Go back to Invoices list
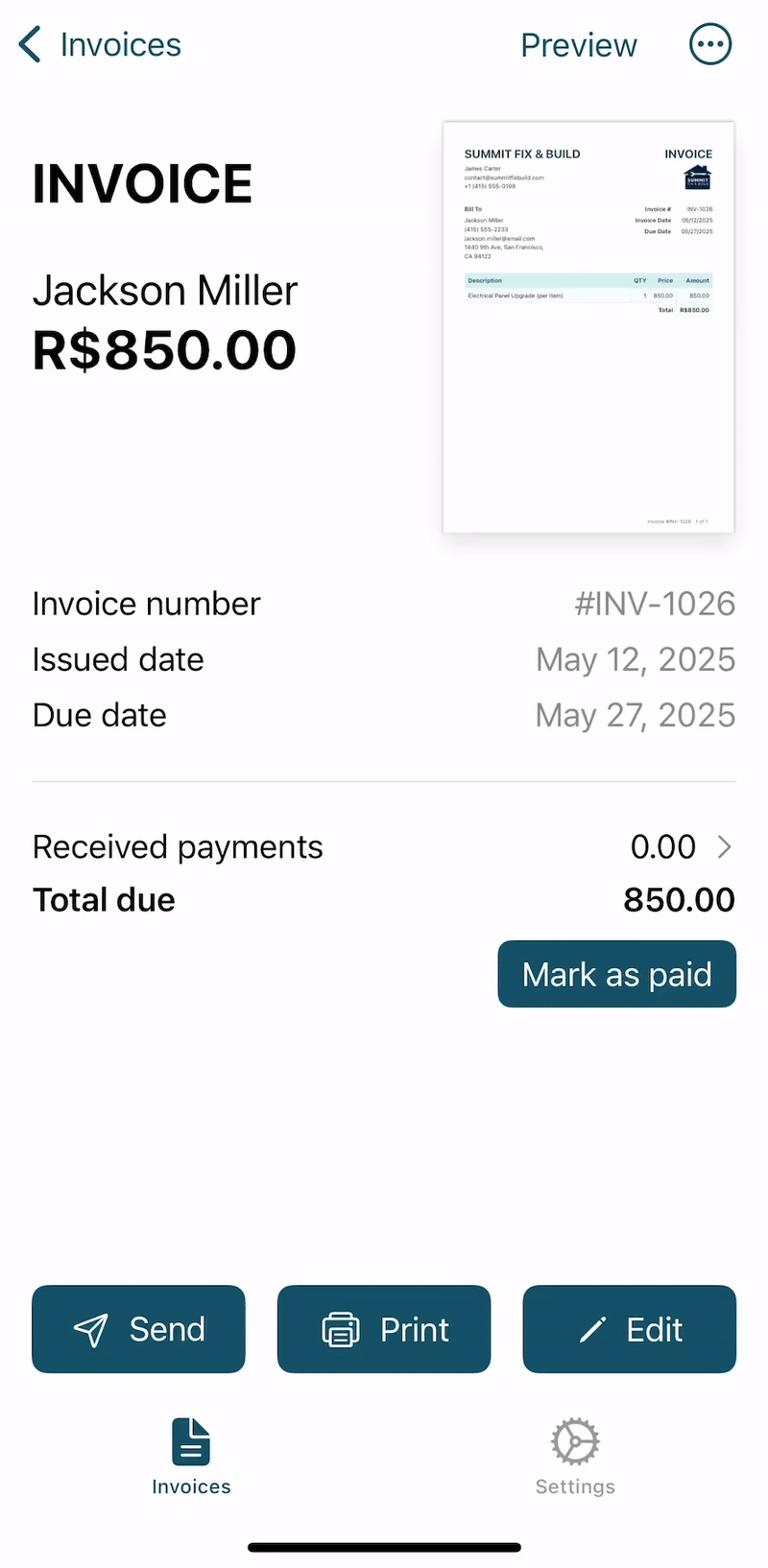The width and height of the screenshot is (768, 1568). 100,44
